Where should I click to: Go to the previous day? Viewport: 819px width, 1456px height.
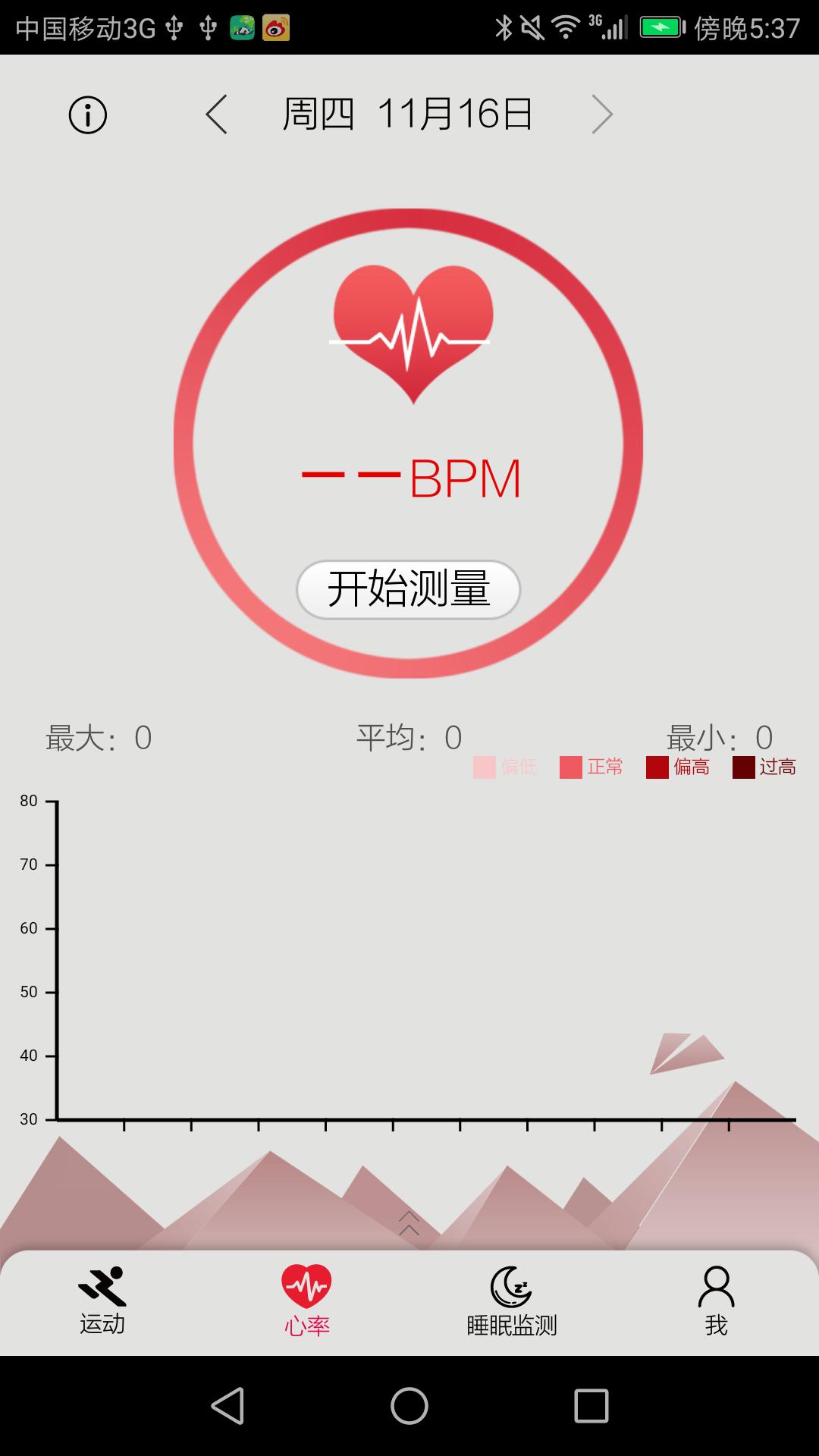(x=217, y=115)
